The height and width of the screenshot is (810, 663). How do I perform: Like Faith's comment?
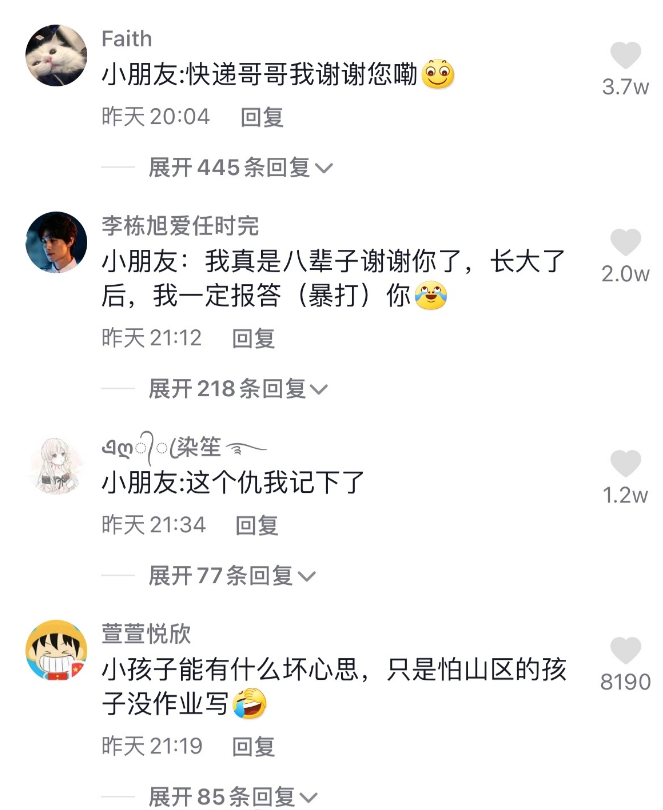(x=626, y=56)
